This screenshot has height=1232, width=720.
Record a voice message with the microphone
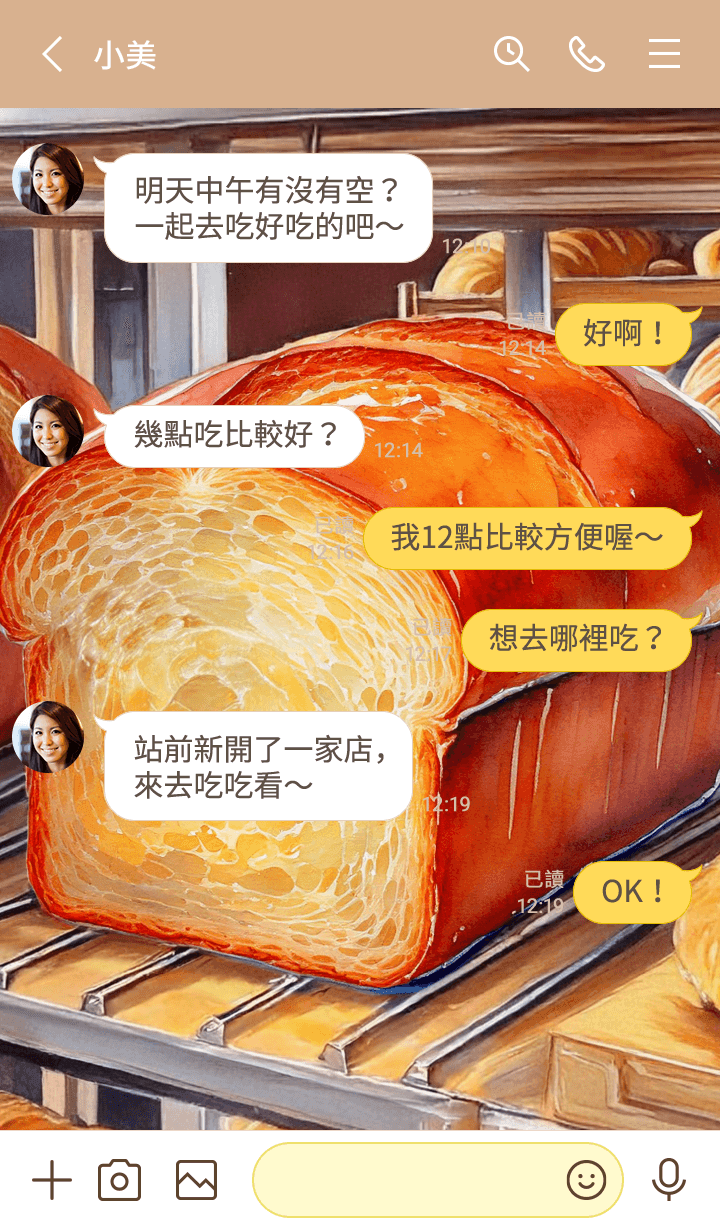[x=669, y=1181]
